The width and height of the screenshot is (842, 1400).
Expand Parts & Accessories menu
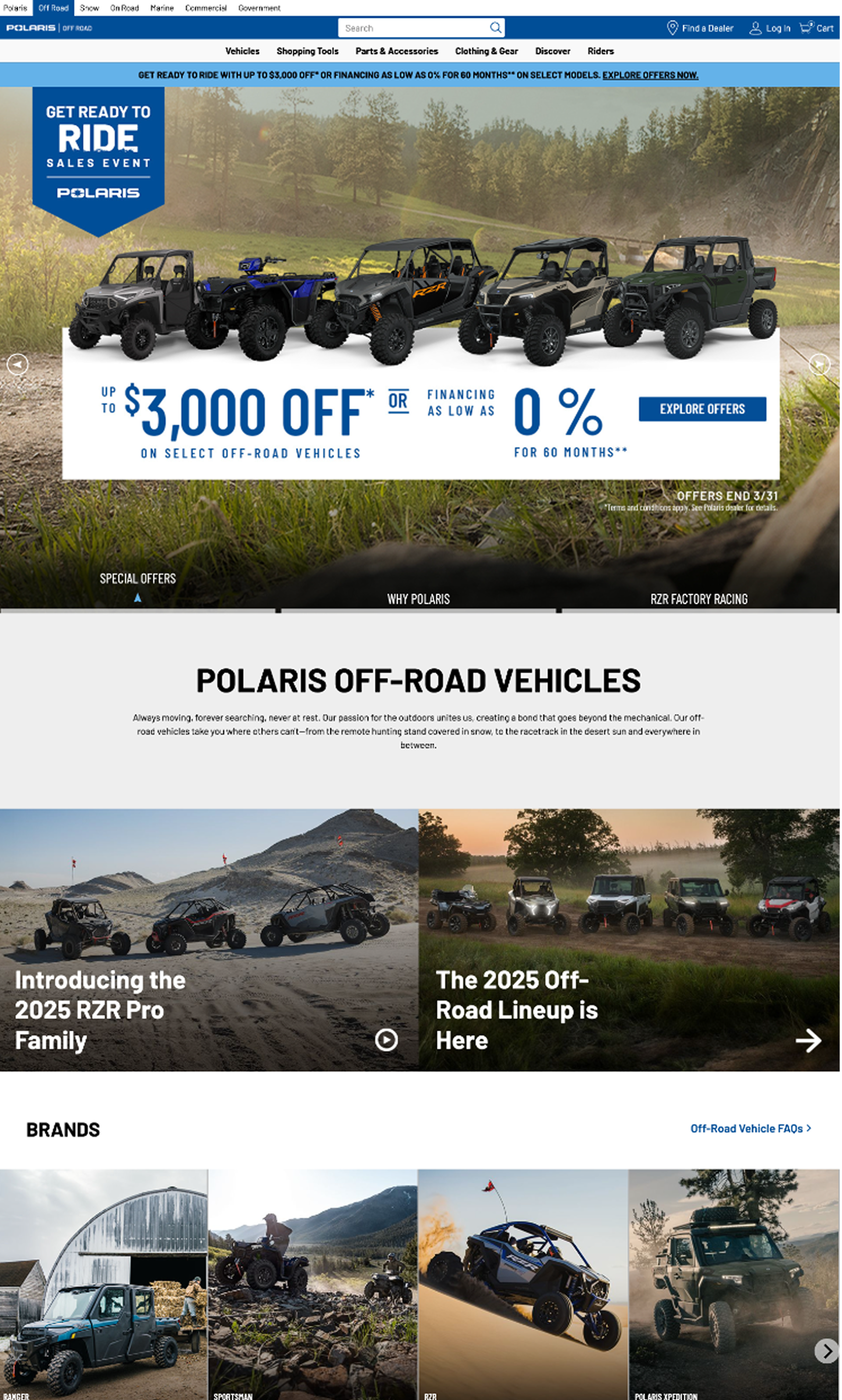pyautogui.click(x=396, y=51)
